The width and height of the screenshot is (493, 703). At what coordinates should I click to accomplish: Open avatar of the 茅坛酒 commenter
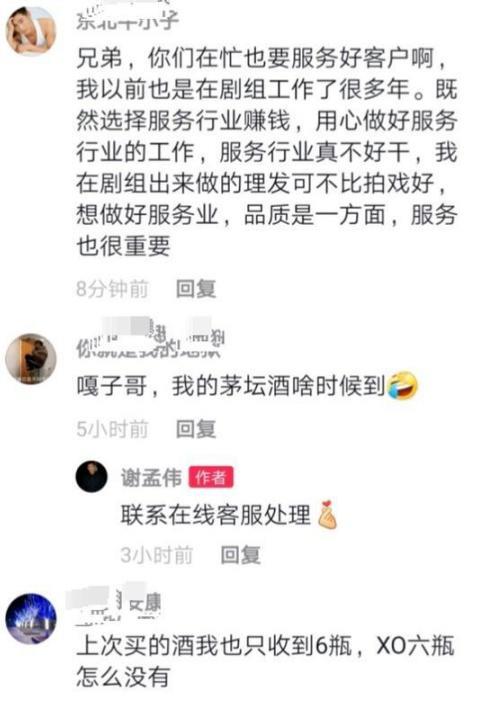31,359
